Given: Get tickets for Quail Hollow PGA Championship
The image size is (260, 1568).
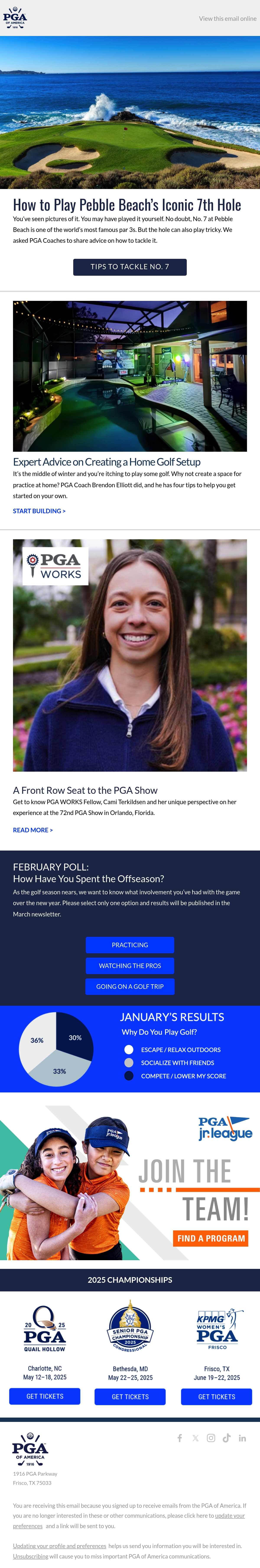Looking at the screenshot, I should 44,1396.
